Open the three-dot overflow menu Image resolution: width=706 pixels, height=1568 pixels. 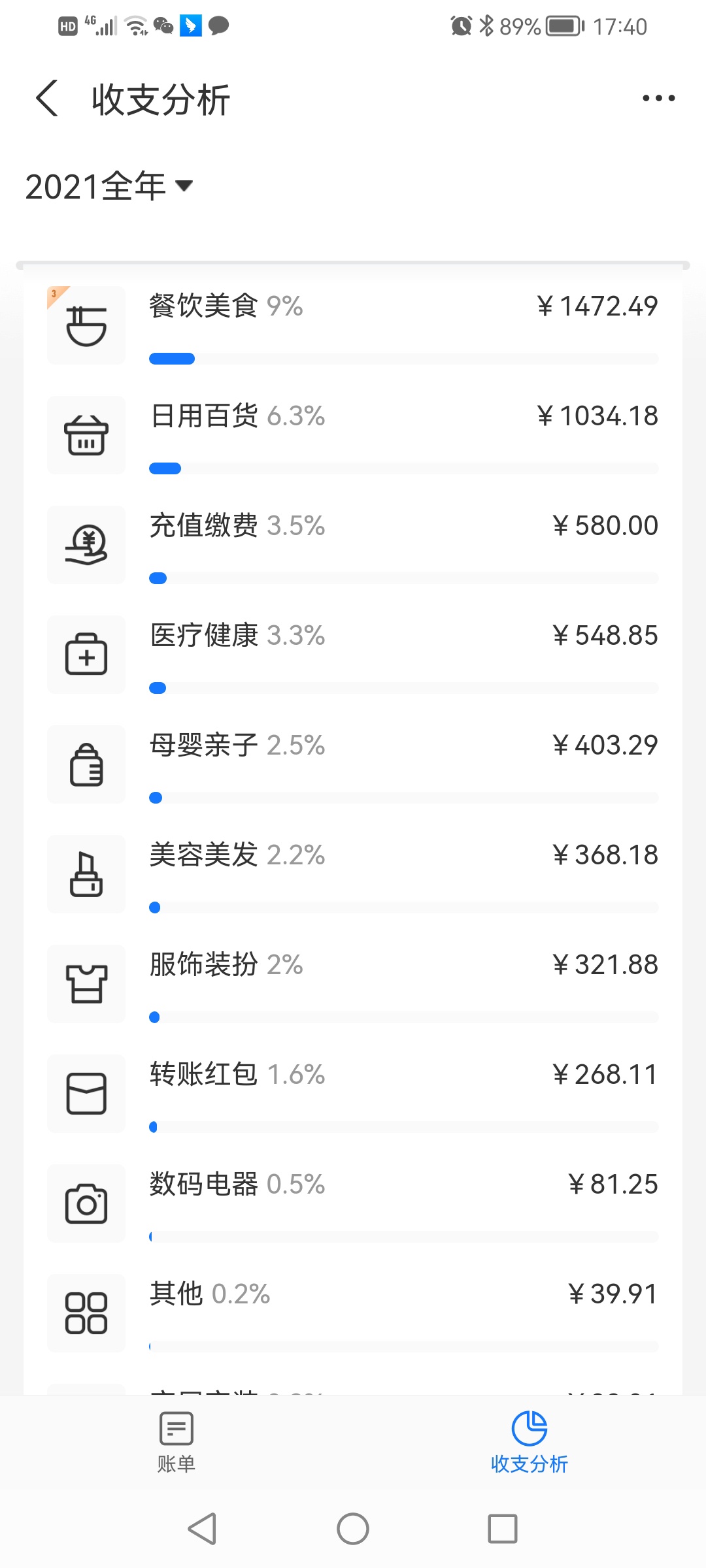[658, 99]
